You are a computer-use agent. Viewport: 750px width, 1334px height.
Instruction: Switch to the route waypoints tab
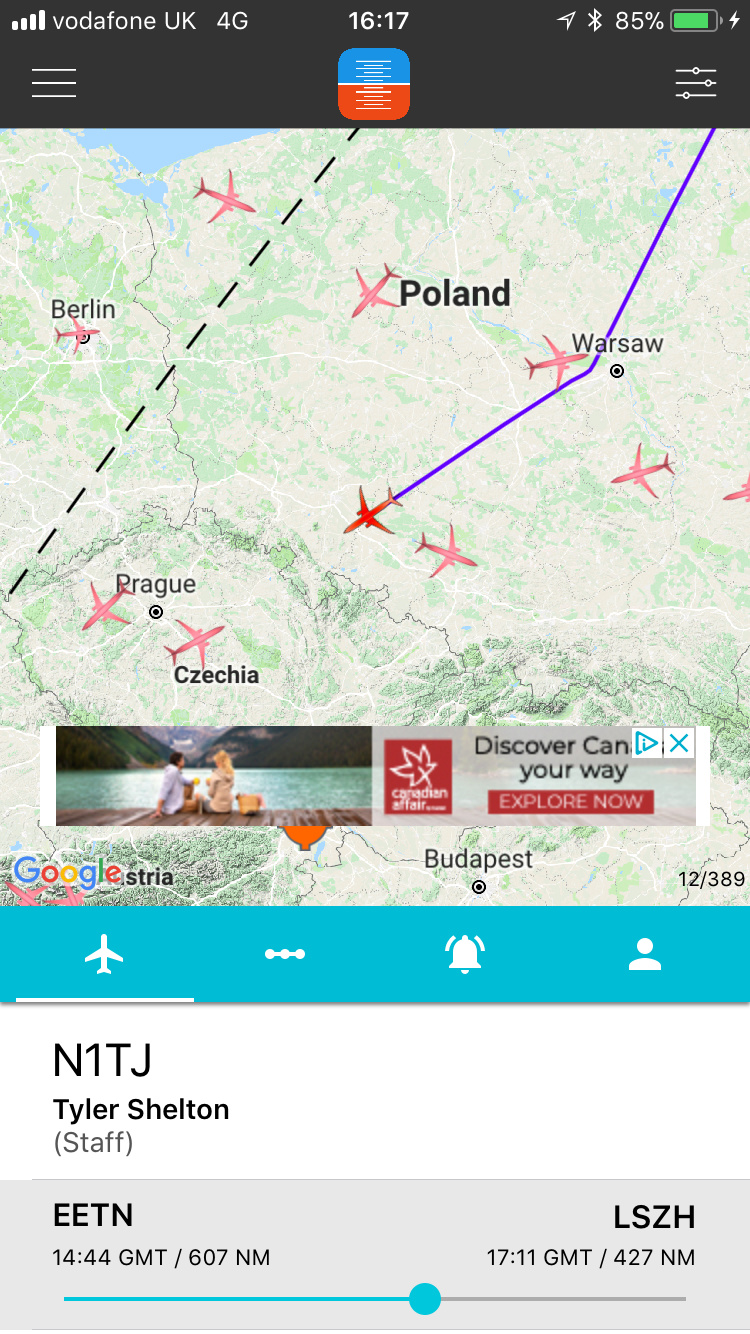point(285,955)
